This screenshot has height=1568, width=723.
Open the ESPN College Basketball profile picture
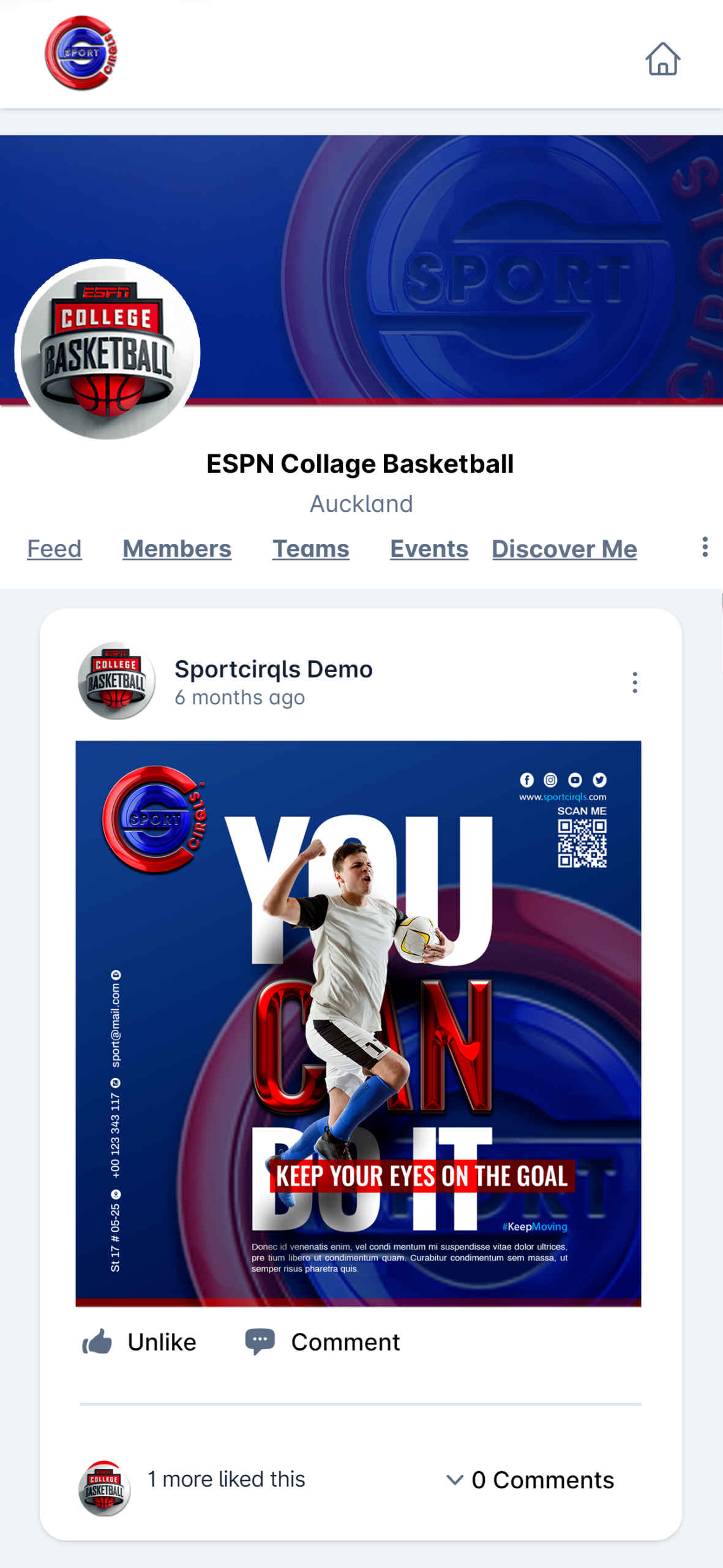(x=107, y=350)
